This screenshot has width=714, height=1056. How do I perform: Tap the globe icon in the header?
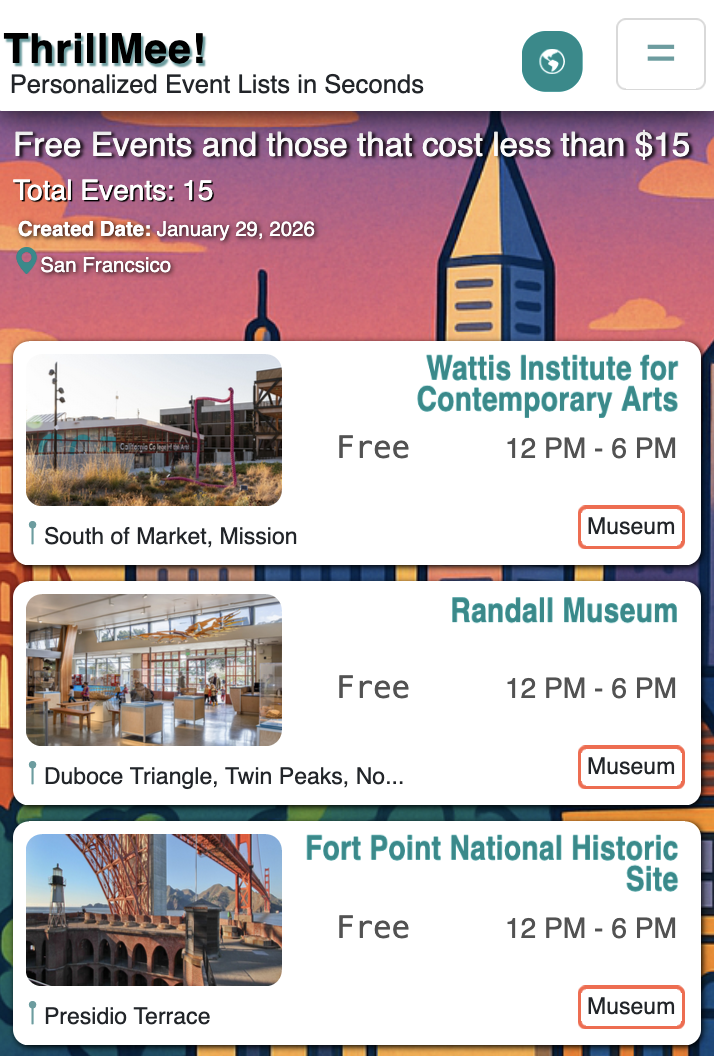(x=552, y=61)
